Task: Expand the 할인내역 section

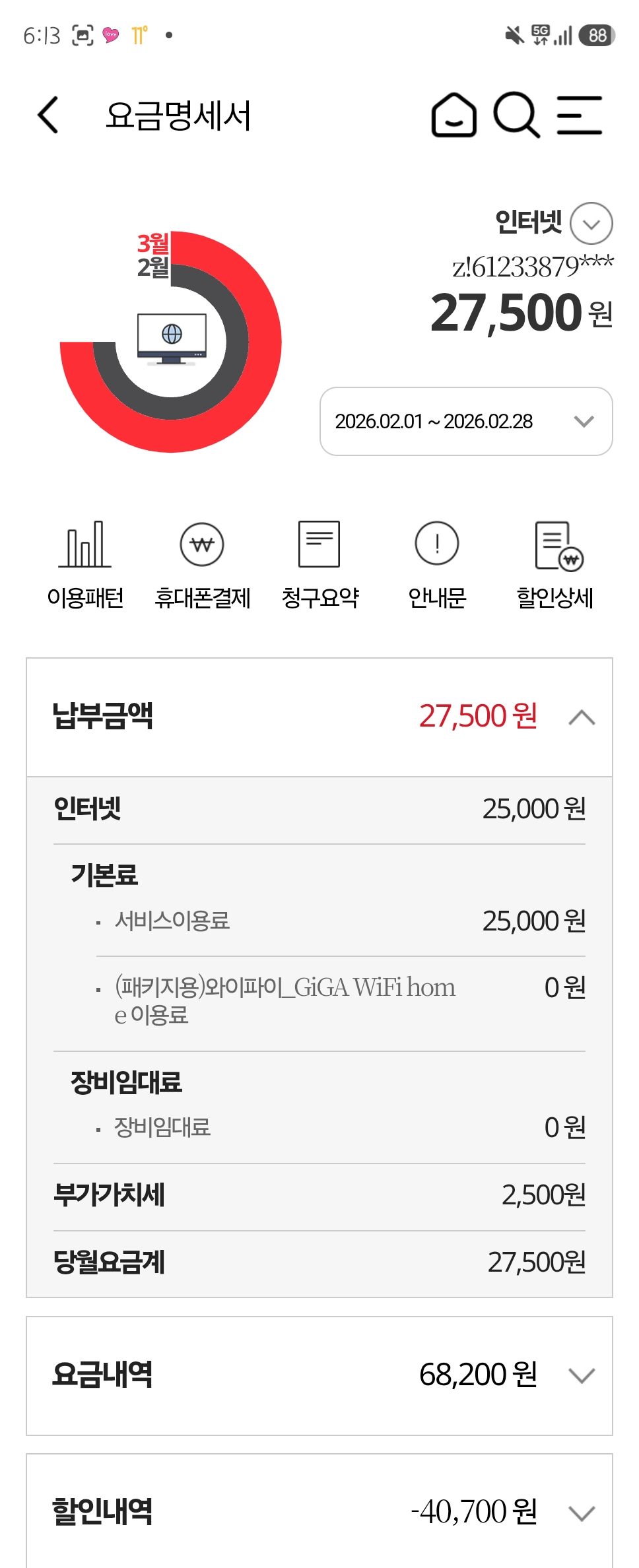Action: [582, 1513]
